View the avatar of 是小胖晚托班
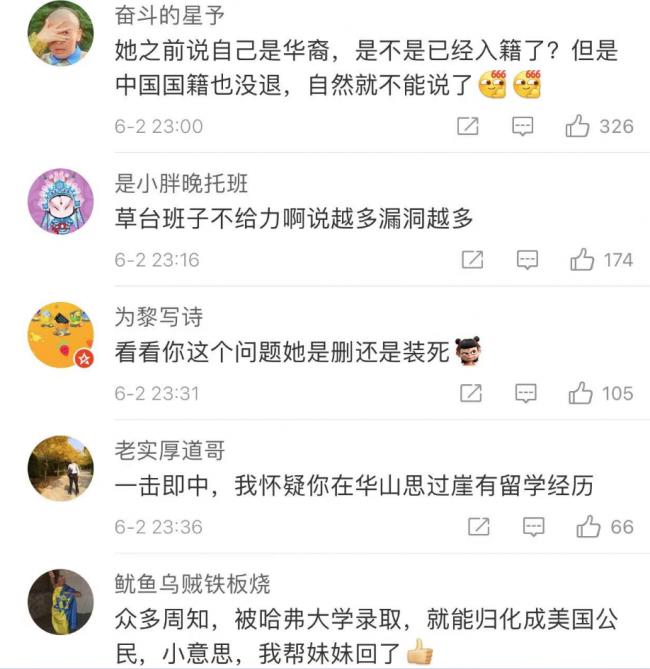This screenshot has width=650, height=669. pos(61,203)
